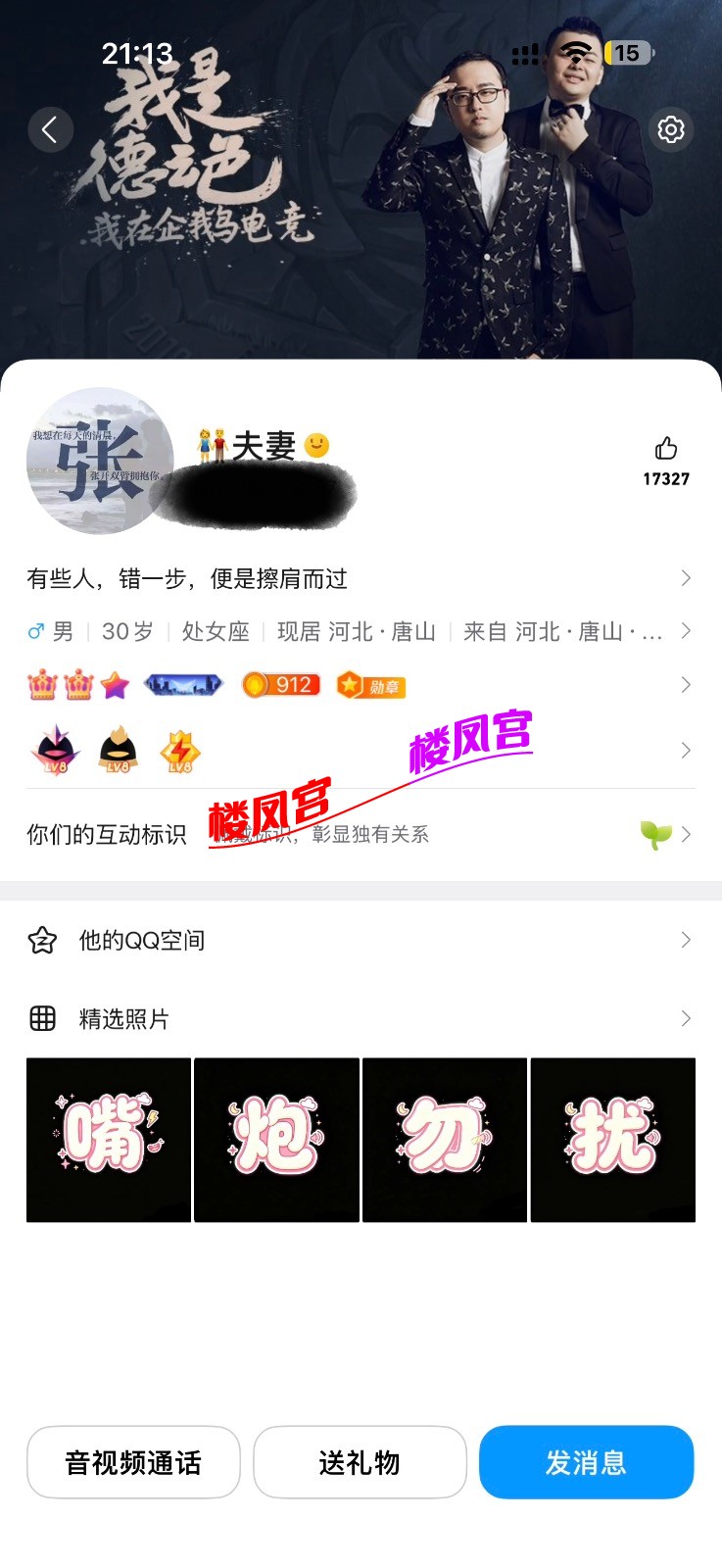View the photo showing 勿
Screen dimensions: 722x1568
point(445,1140)
